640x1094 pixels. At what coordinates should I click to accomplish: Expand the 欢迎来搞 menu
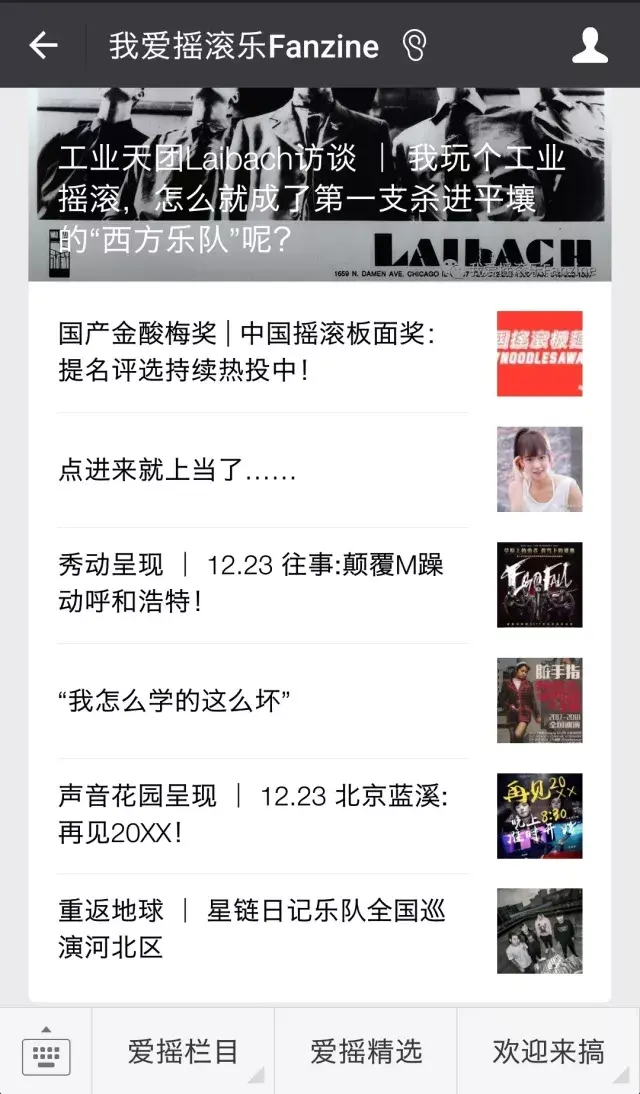point(549,1051)
